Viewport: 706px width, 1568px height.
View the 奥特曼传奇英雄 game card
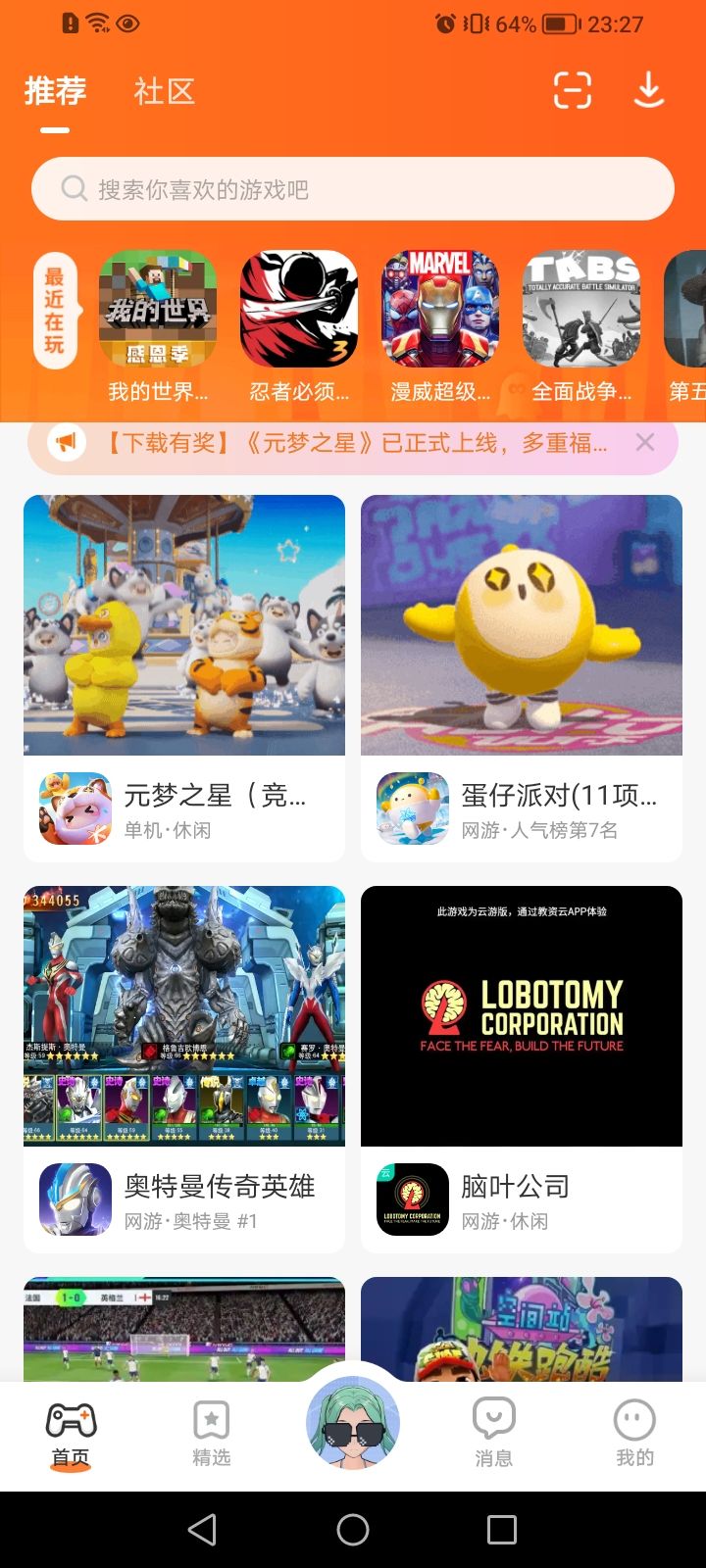184,1068
